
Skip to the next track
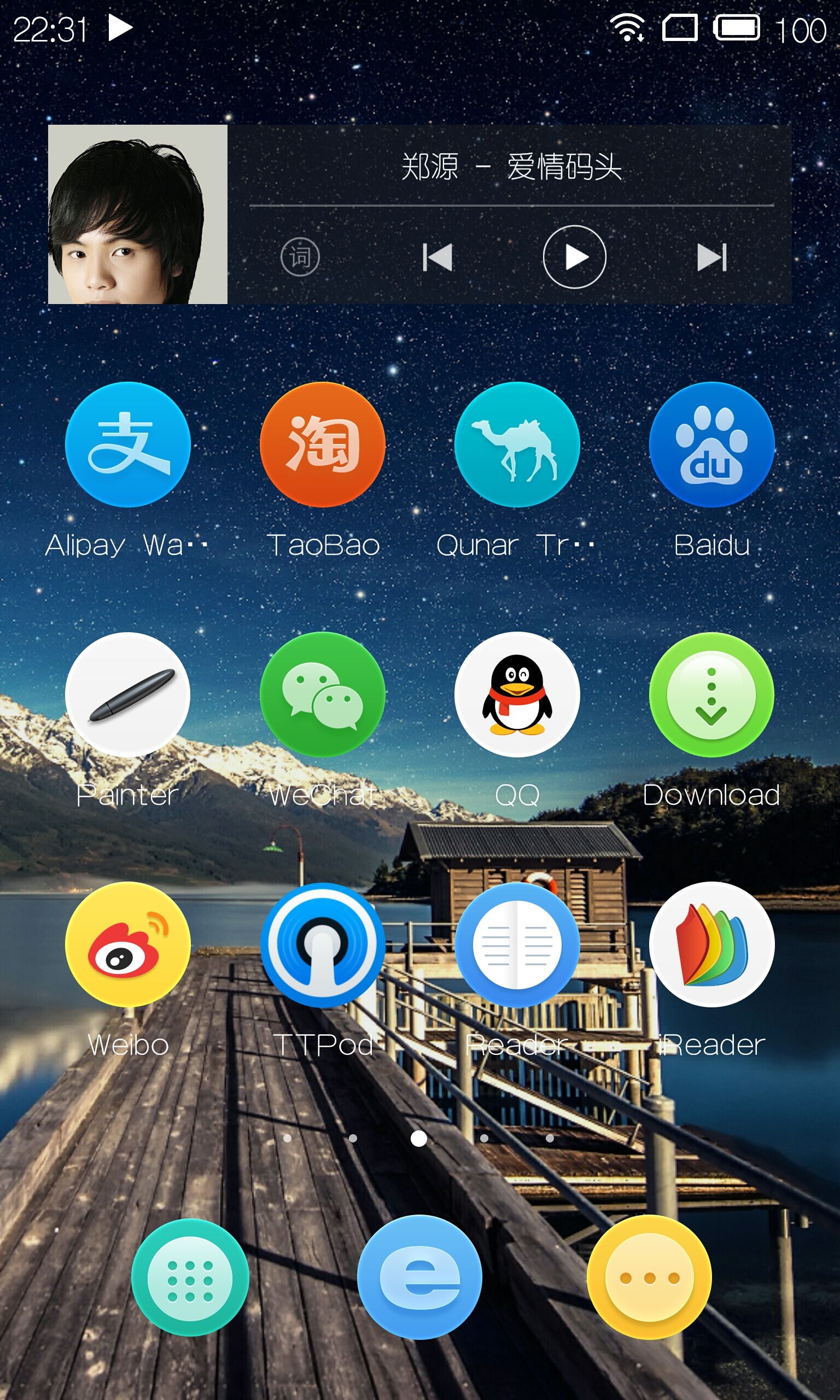click(711, 258)
